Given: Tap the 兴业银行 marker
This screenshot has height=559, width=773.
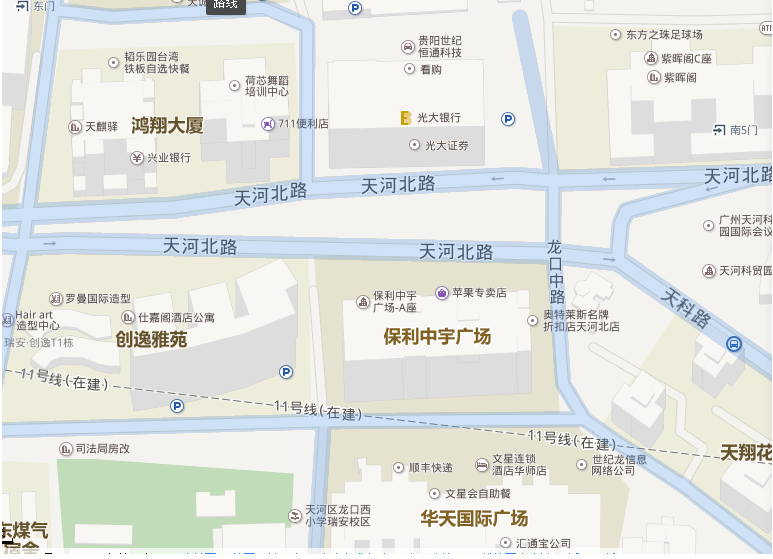Looking at the screenshot, I should click(137, 158).
